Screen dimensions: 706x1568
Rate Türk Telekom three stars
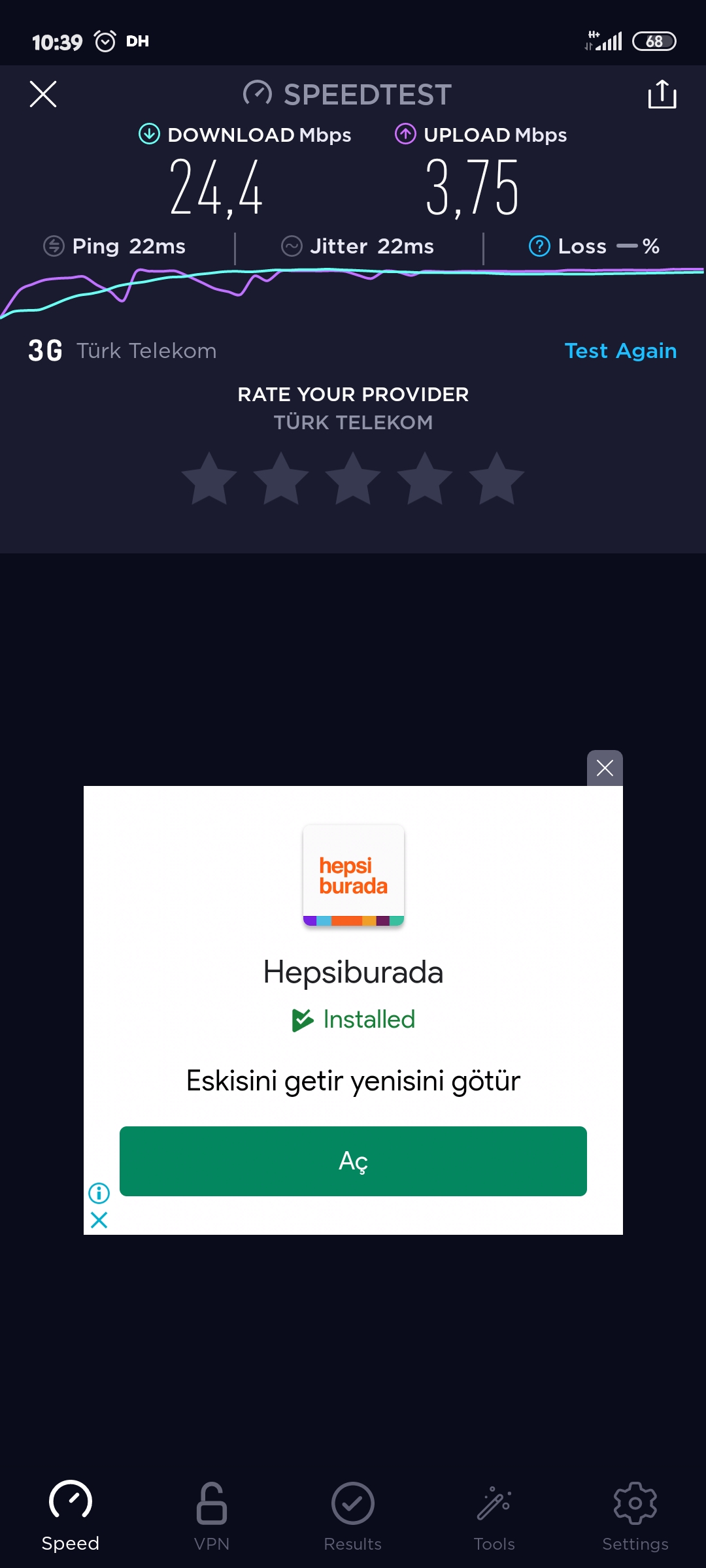pyautogui.click(x=353, y=479)
